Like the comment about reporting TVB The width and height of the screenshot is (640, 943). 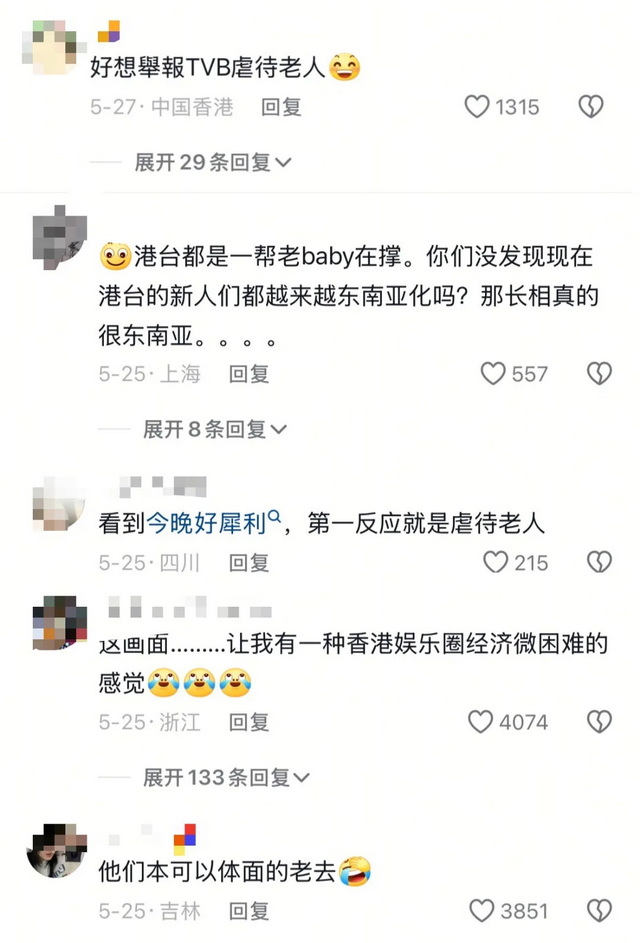coord(478,107)
